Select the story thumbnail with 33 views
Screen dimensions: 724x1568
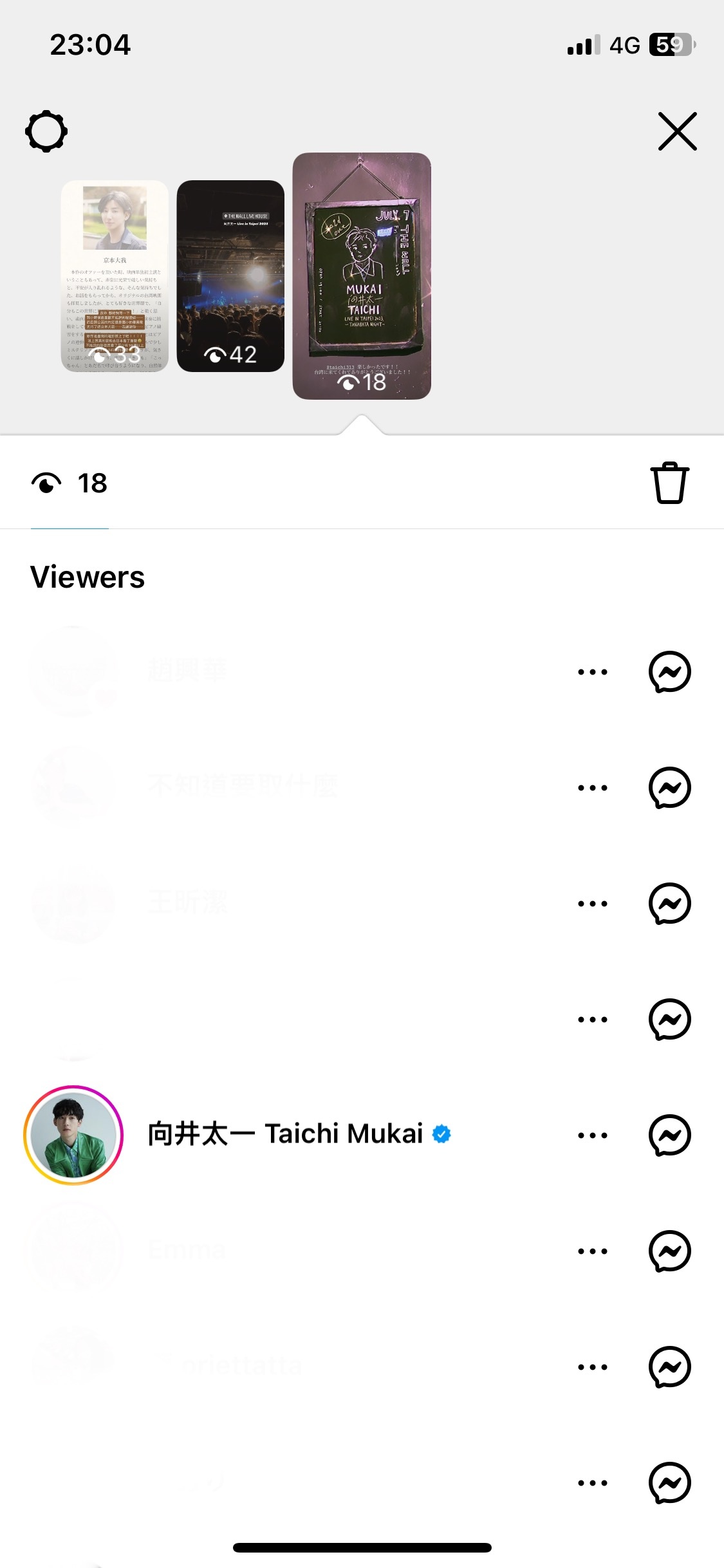coord(115,276)
